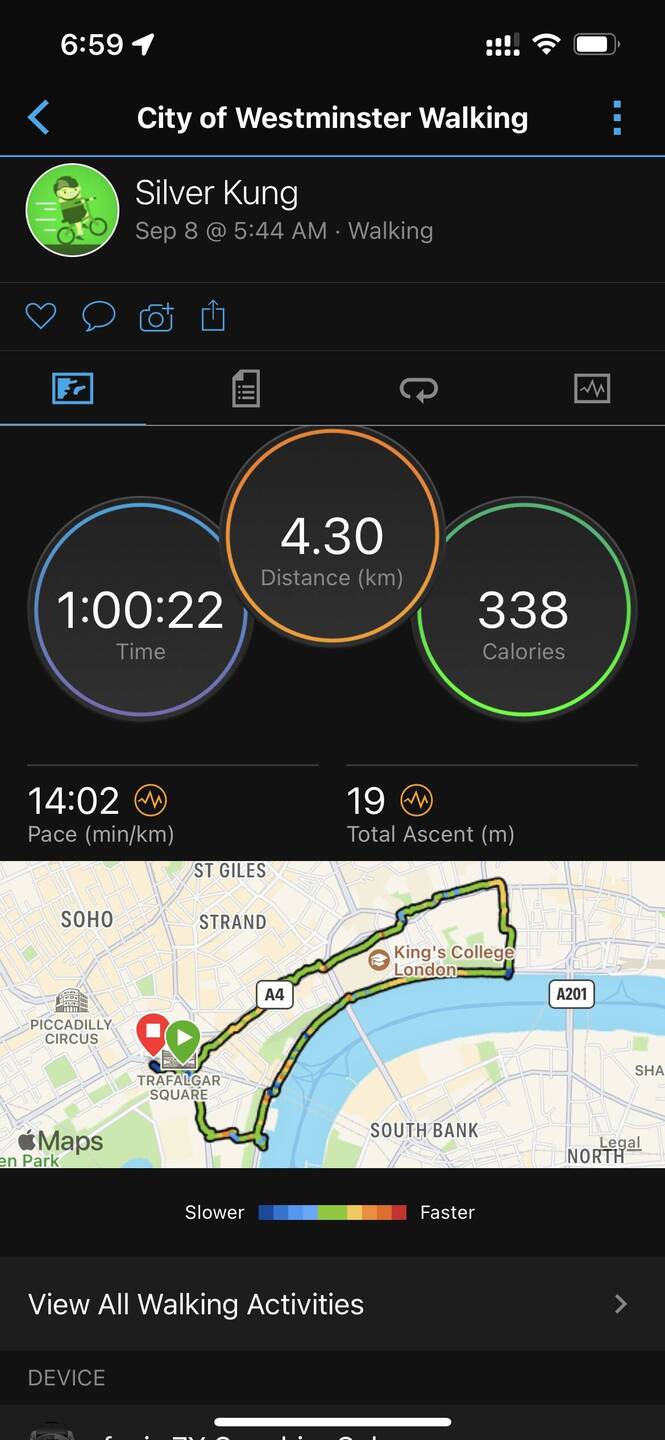Switch to the stats details tab

pos(246,388)
